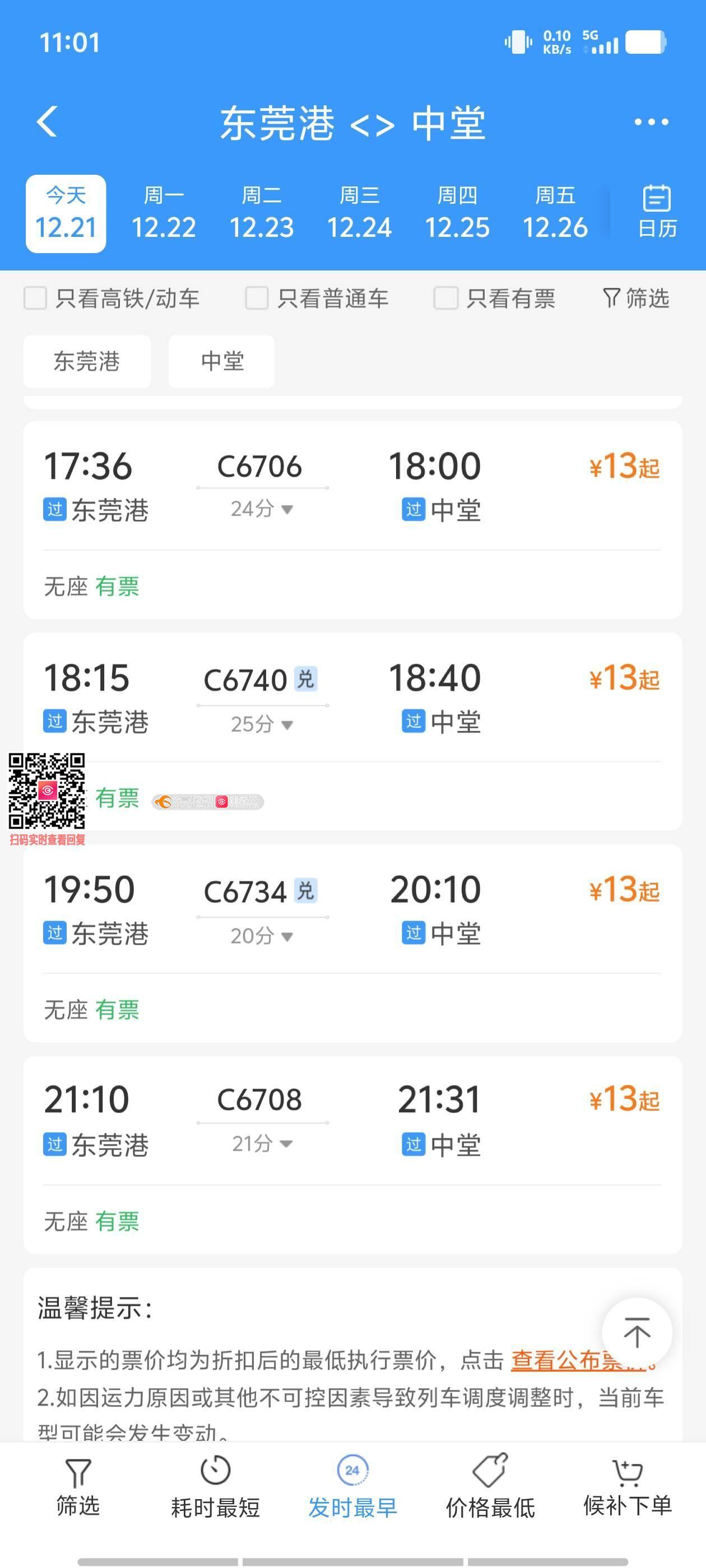The width and height of the screenshot is (706, 1568).
Task: Jump back to top of list
Action: click(637, 1332)
